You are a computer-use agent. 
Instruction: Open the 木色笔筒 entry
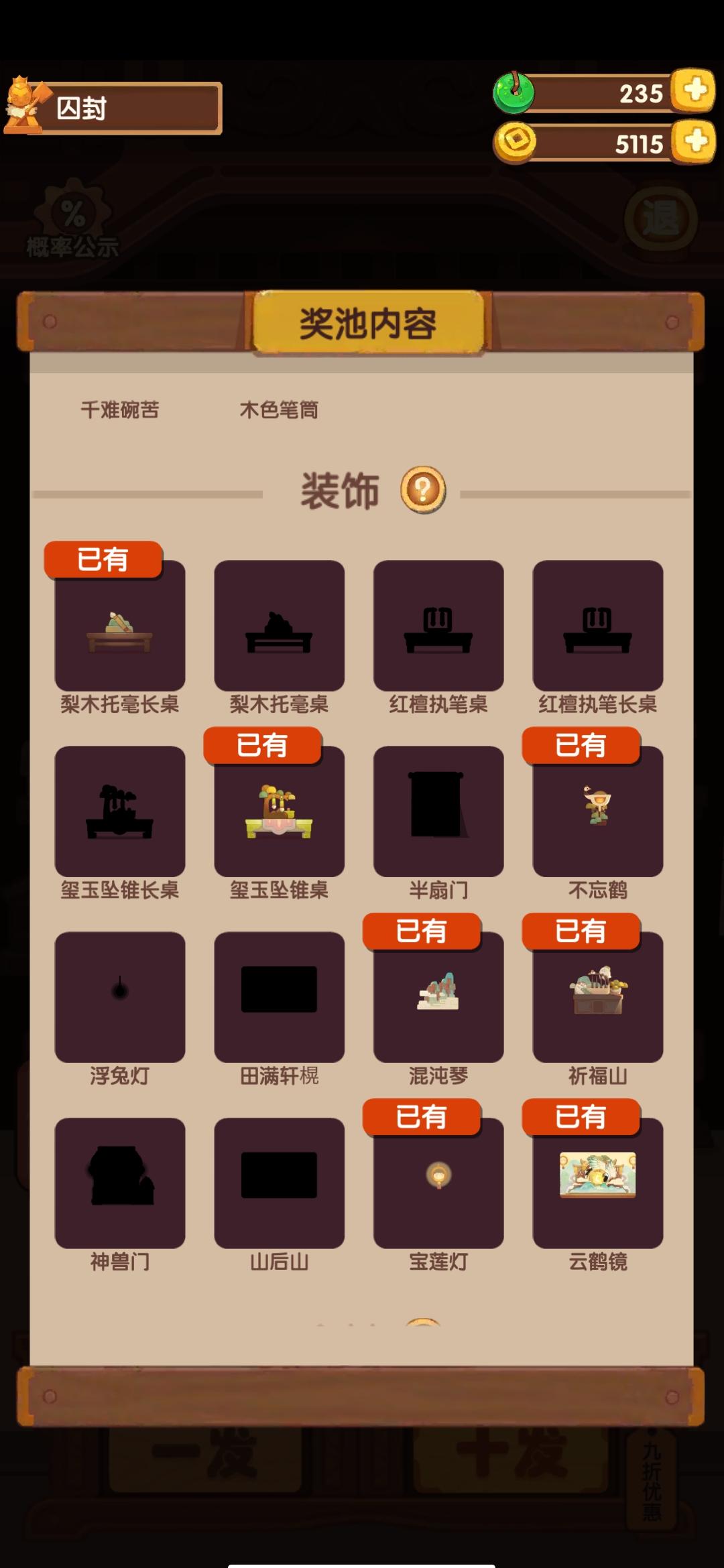pyautogui.click(x=282, y=409)
